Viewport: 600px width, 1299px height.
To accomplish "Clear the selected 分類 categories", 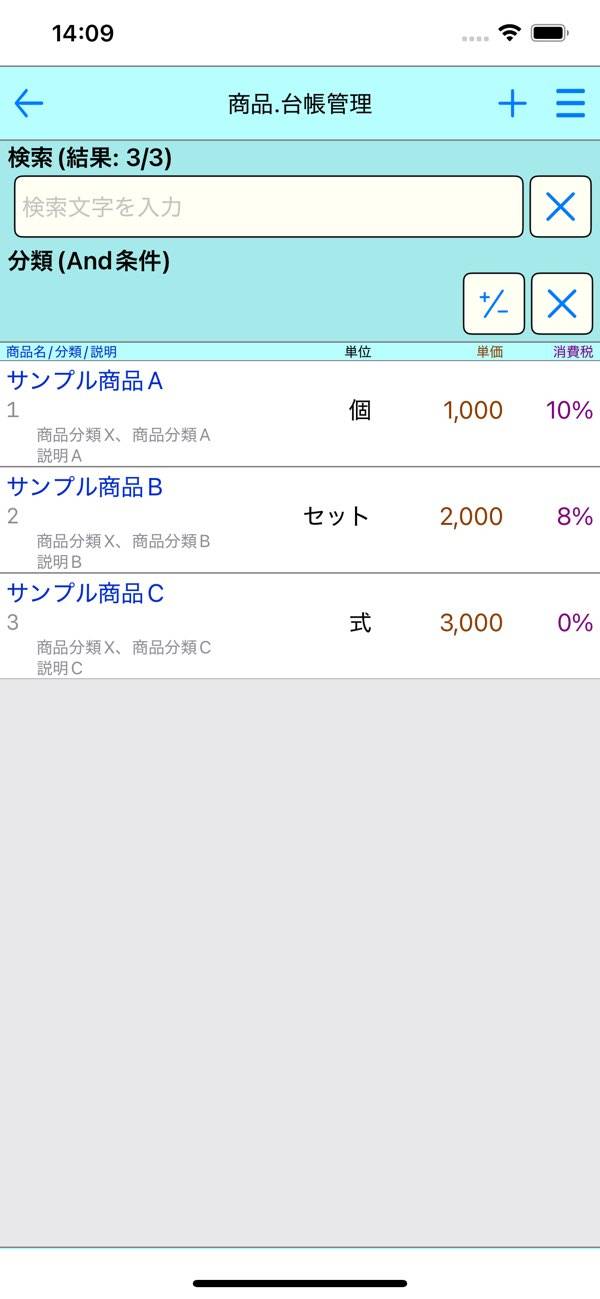I will coord(562,303).
